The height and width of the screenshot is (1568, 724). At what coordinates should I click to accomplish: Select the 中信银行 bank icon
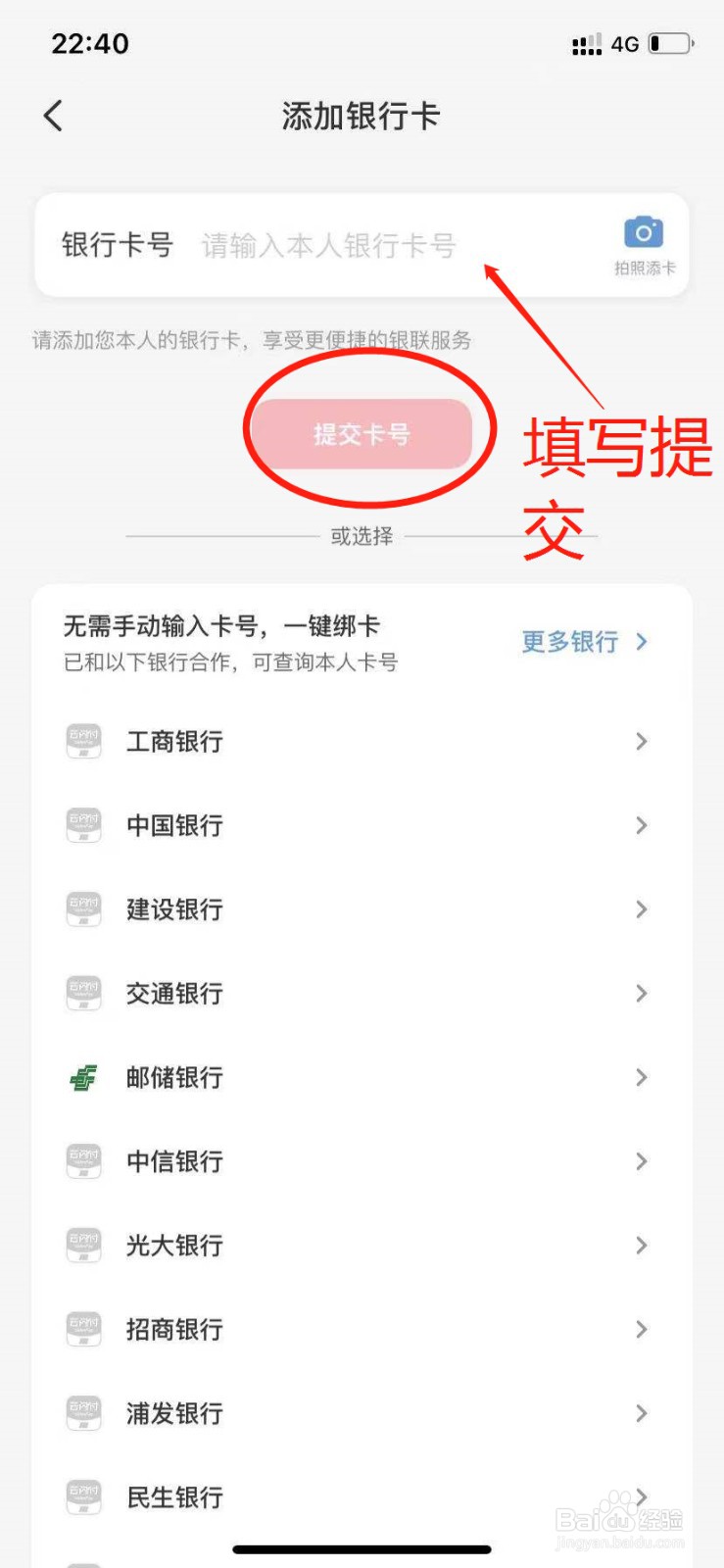83,1161
